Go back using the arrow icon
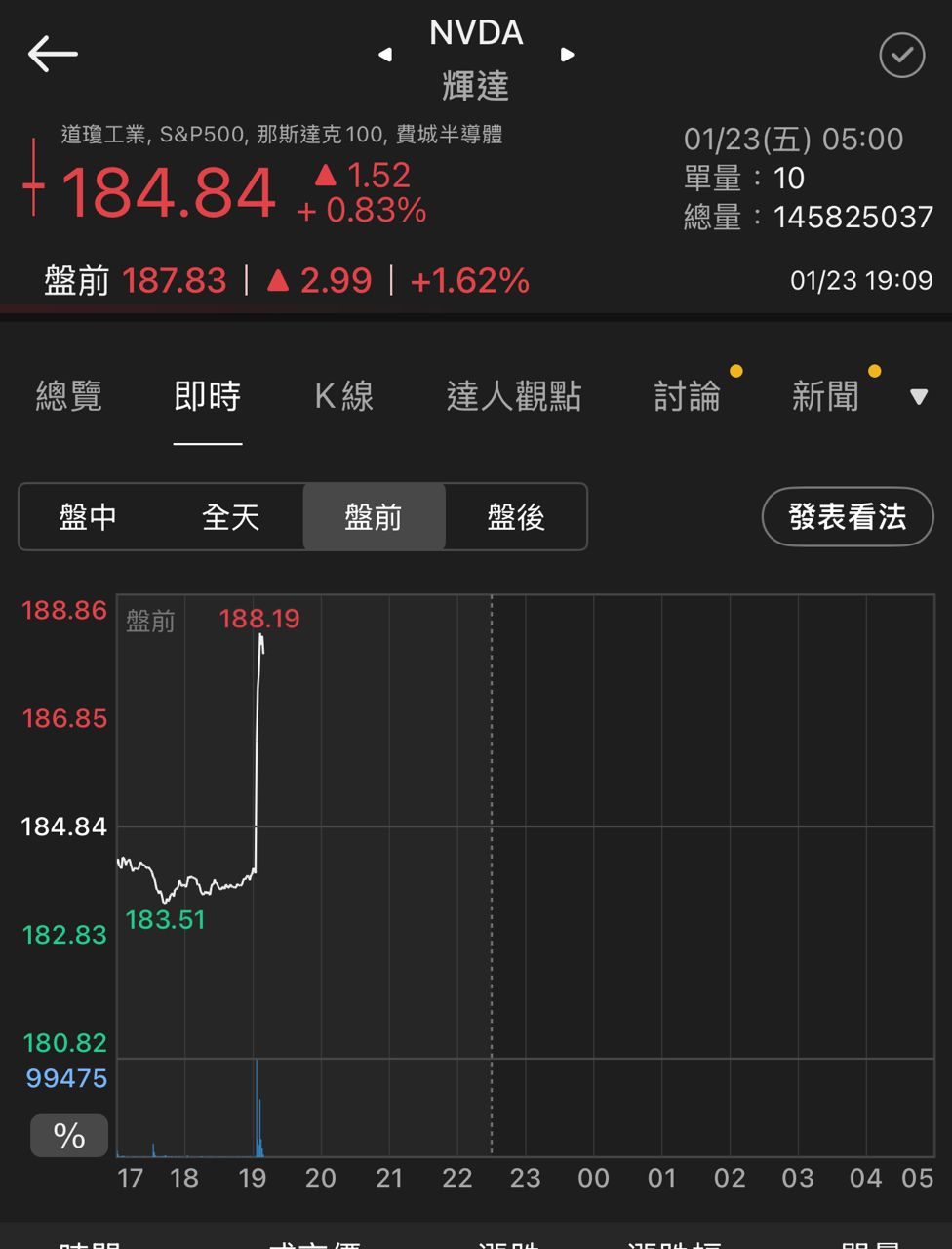 53,55
